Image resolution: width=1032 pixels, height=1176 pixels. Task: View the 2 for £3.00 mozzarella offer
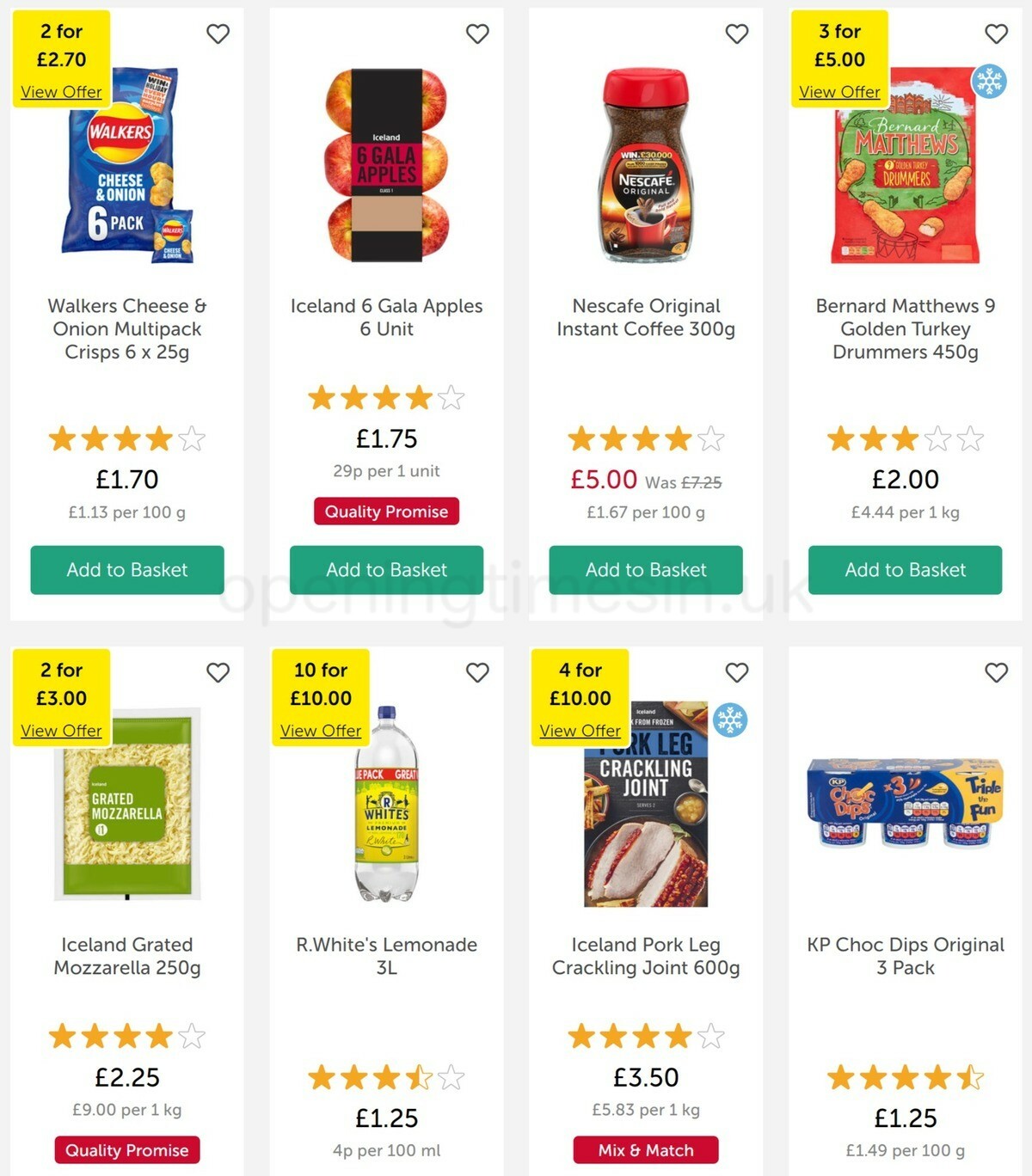pos(61,731)
